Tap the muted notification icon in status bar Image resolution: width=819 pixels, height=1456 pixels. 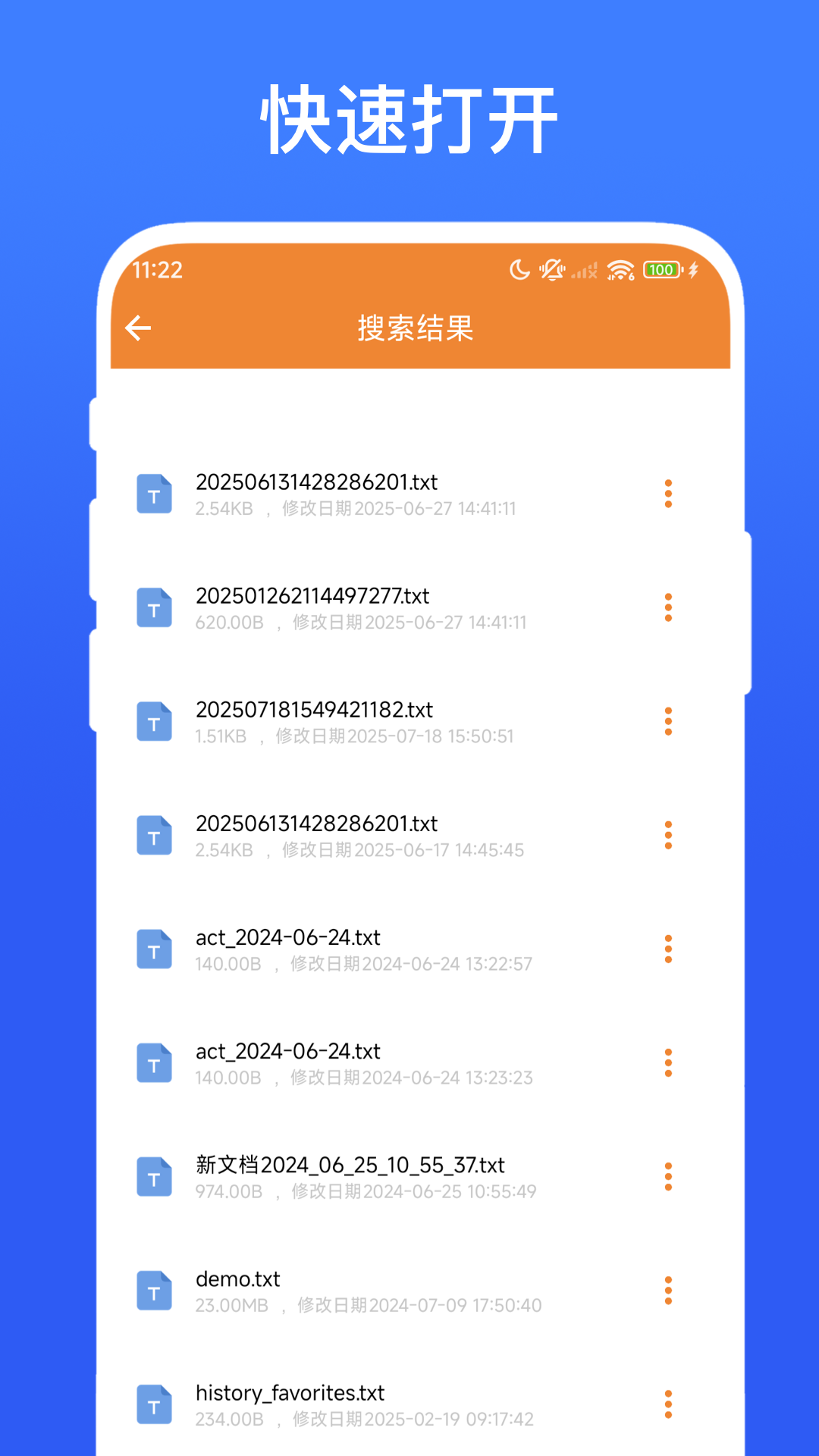pos(551,270)
